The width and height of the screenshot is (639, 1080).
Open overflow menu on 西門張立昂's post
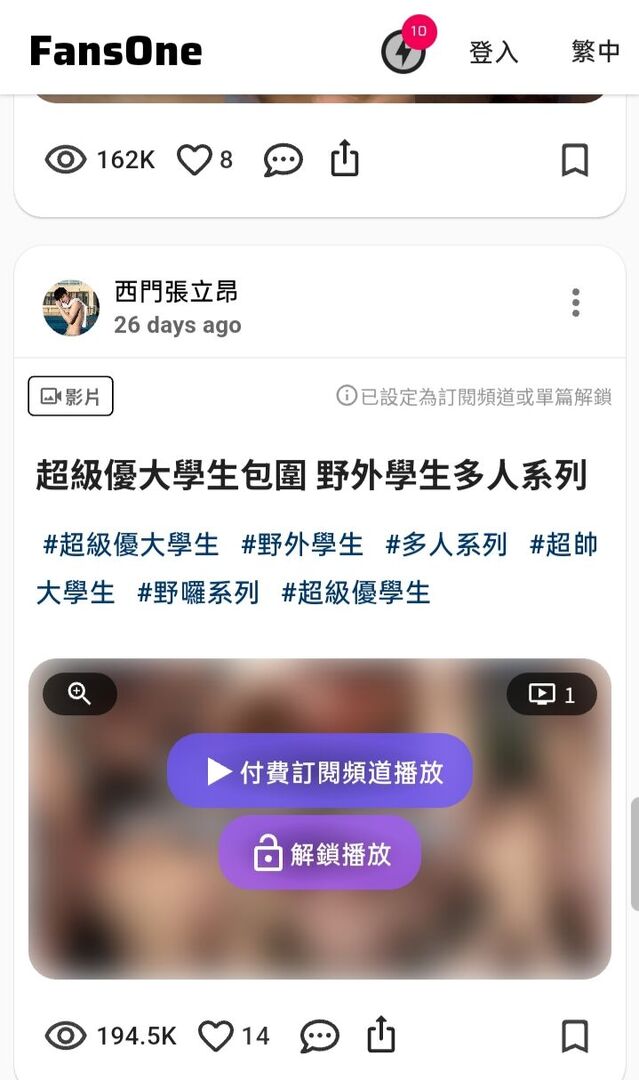(x=575, y=302)
